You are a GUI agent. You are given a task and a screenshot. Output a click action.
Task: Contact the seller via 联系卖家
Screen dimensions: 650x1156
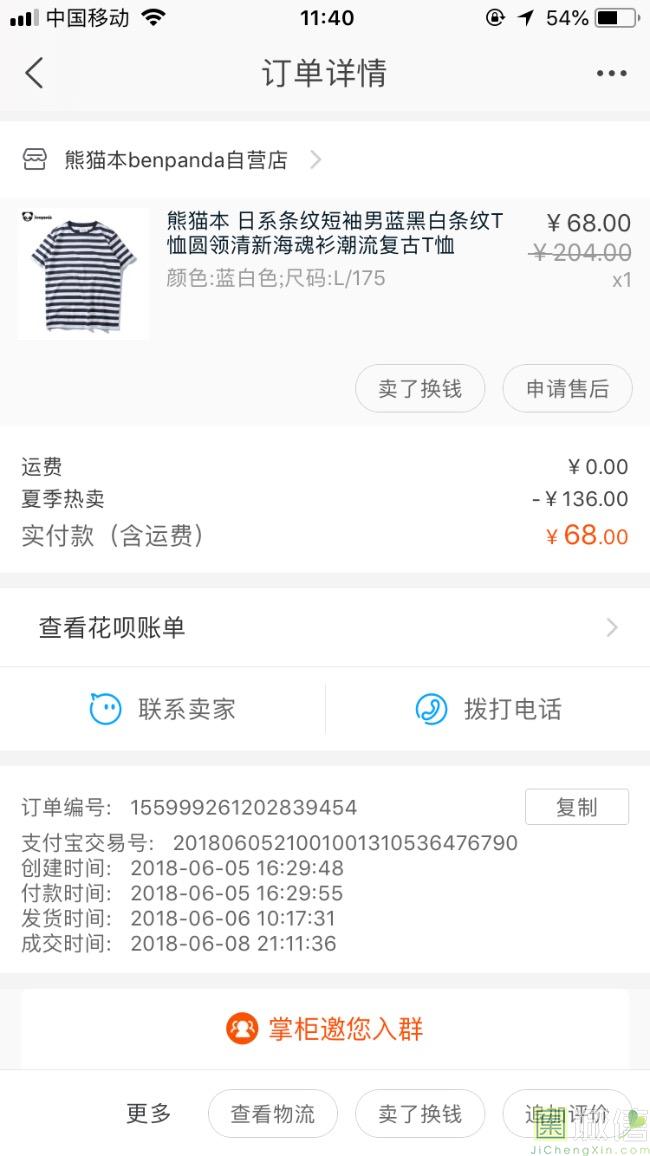163,709
